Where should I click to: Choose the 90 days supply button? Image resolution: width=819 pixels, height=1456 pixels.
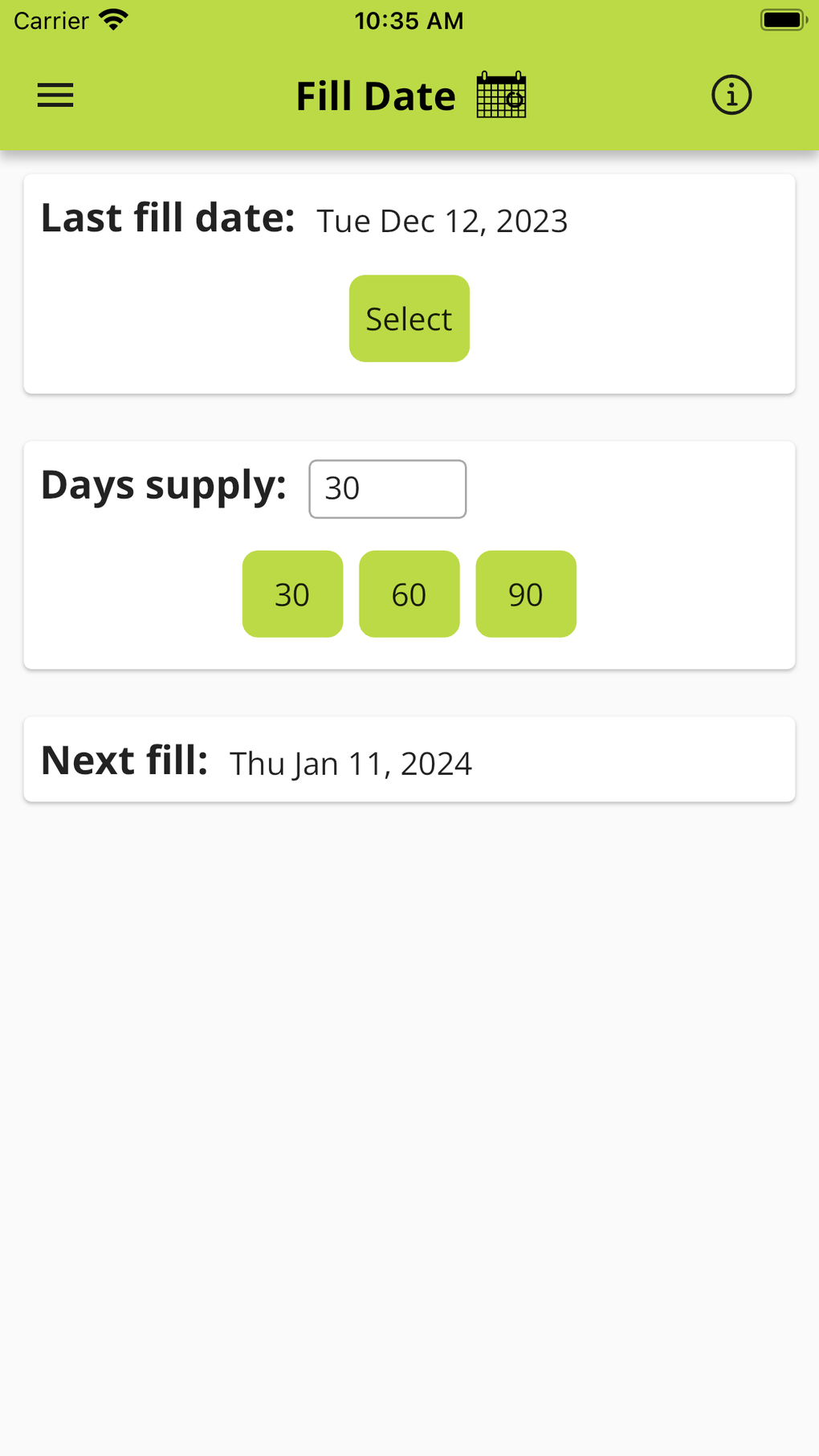click(525, 594)
